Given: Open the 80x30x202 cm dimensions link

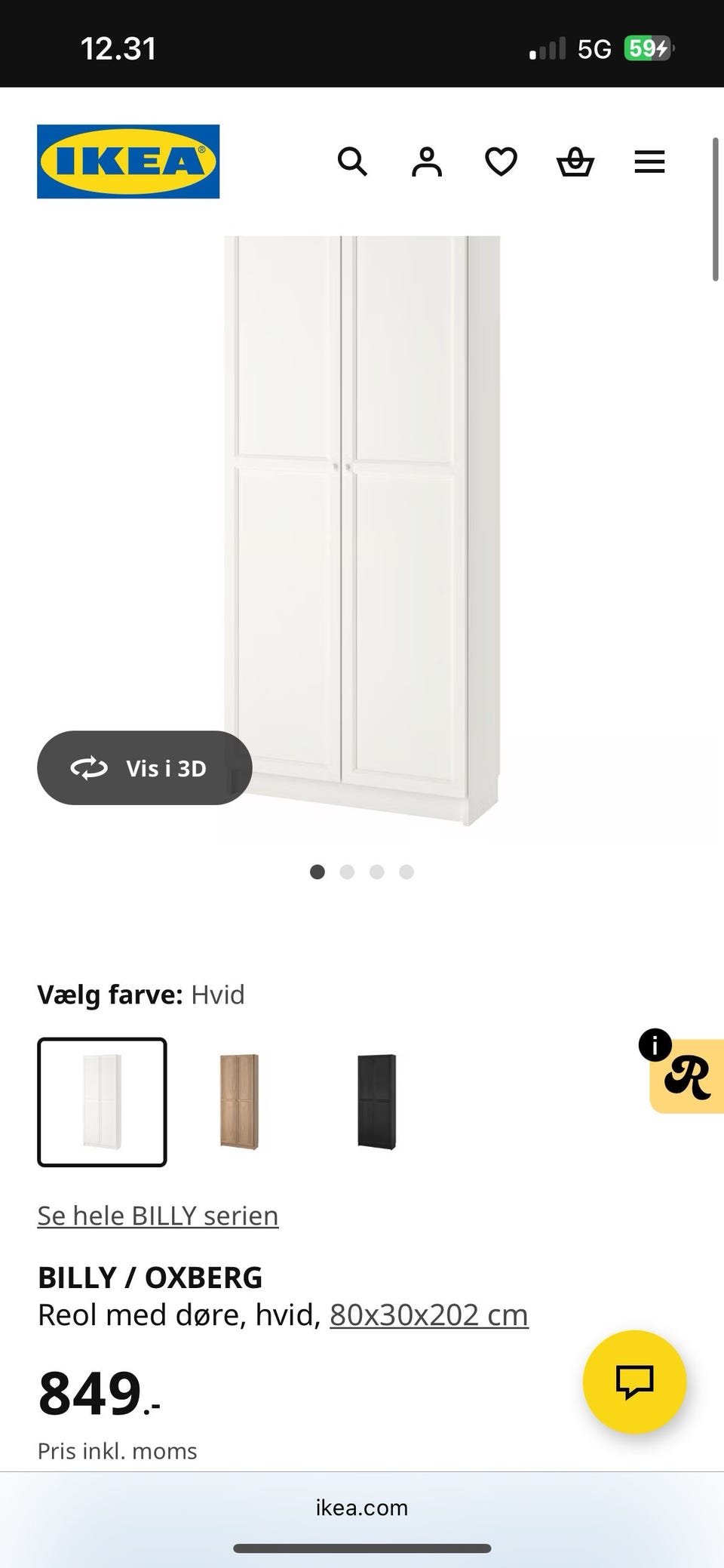Looking at the screenshot, I should point(428,1314).
